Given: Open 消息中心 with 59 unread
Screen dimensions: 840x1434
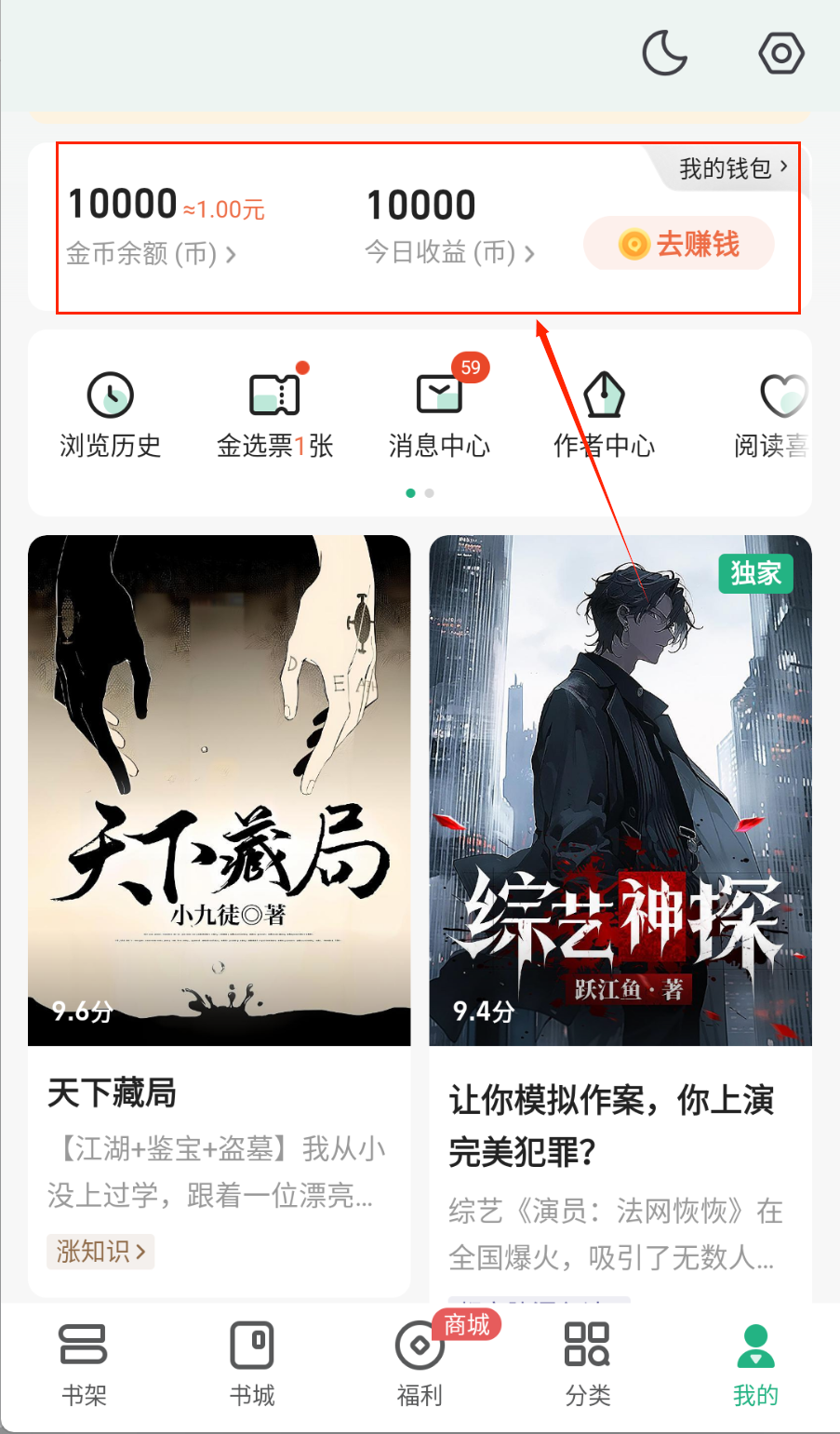Looking at the screenshot, I should (439, 416).
